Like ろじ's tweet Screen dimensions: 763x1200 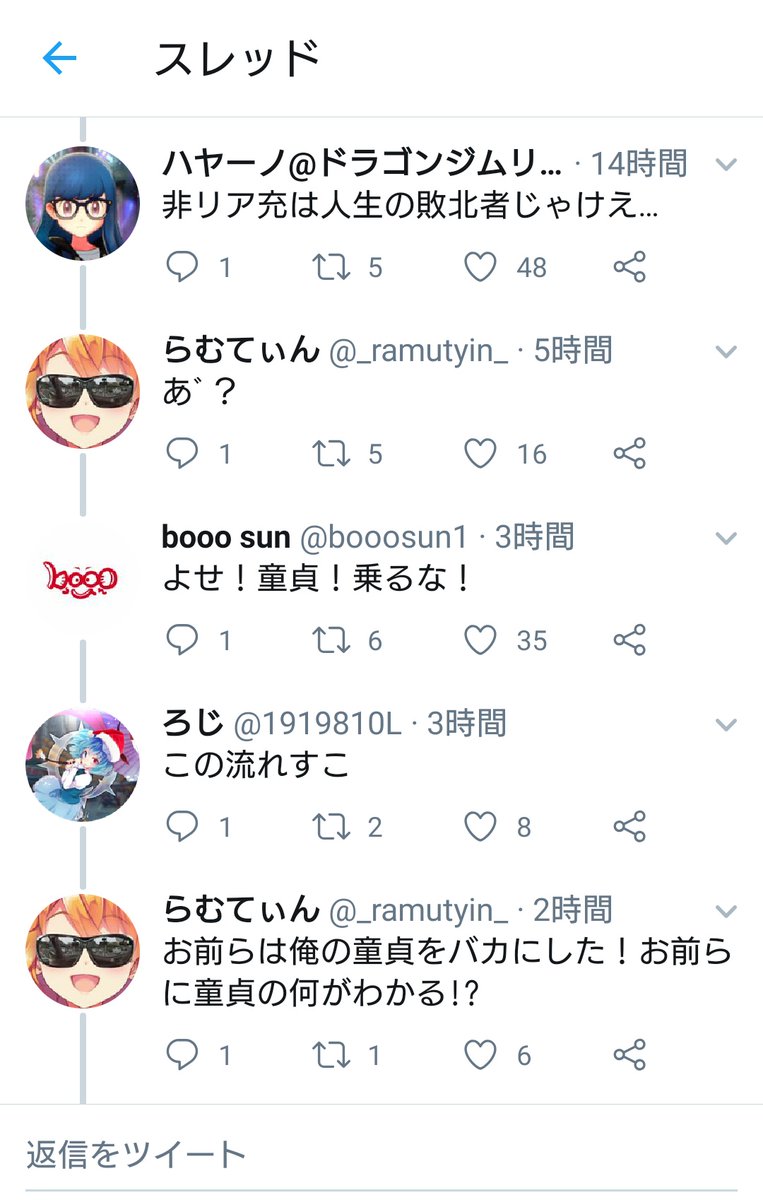click(x=481, y=827)
